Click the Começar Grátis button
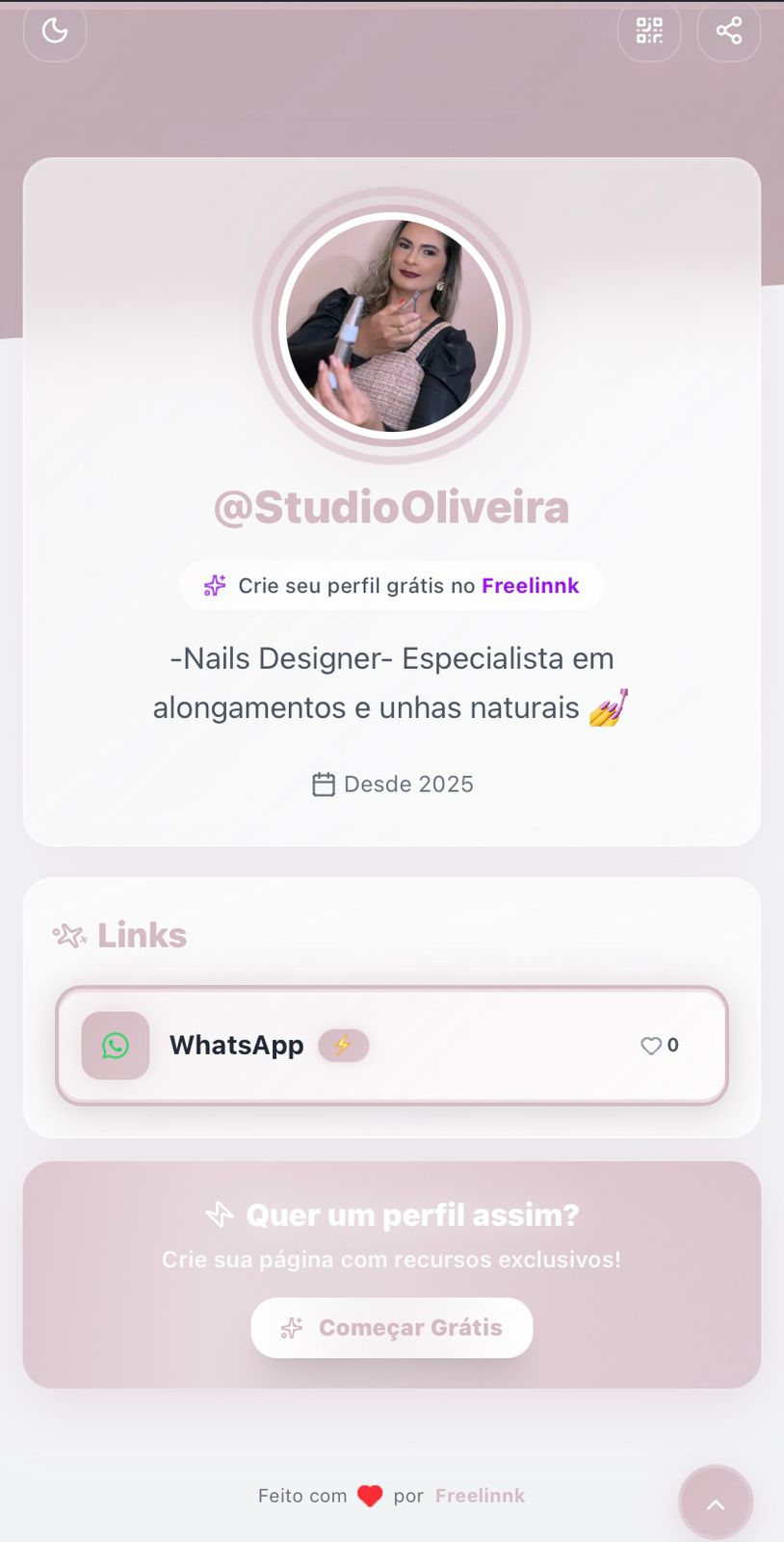 pyautogui.click(x=392, y=1327)
